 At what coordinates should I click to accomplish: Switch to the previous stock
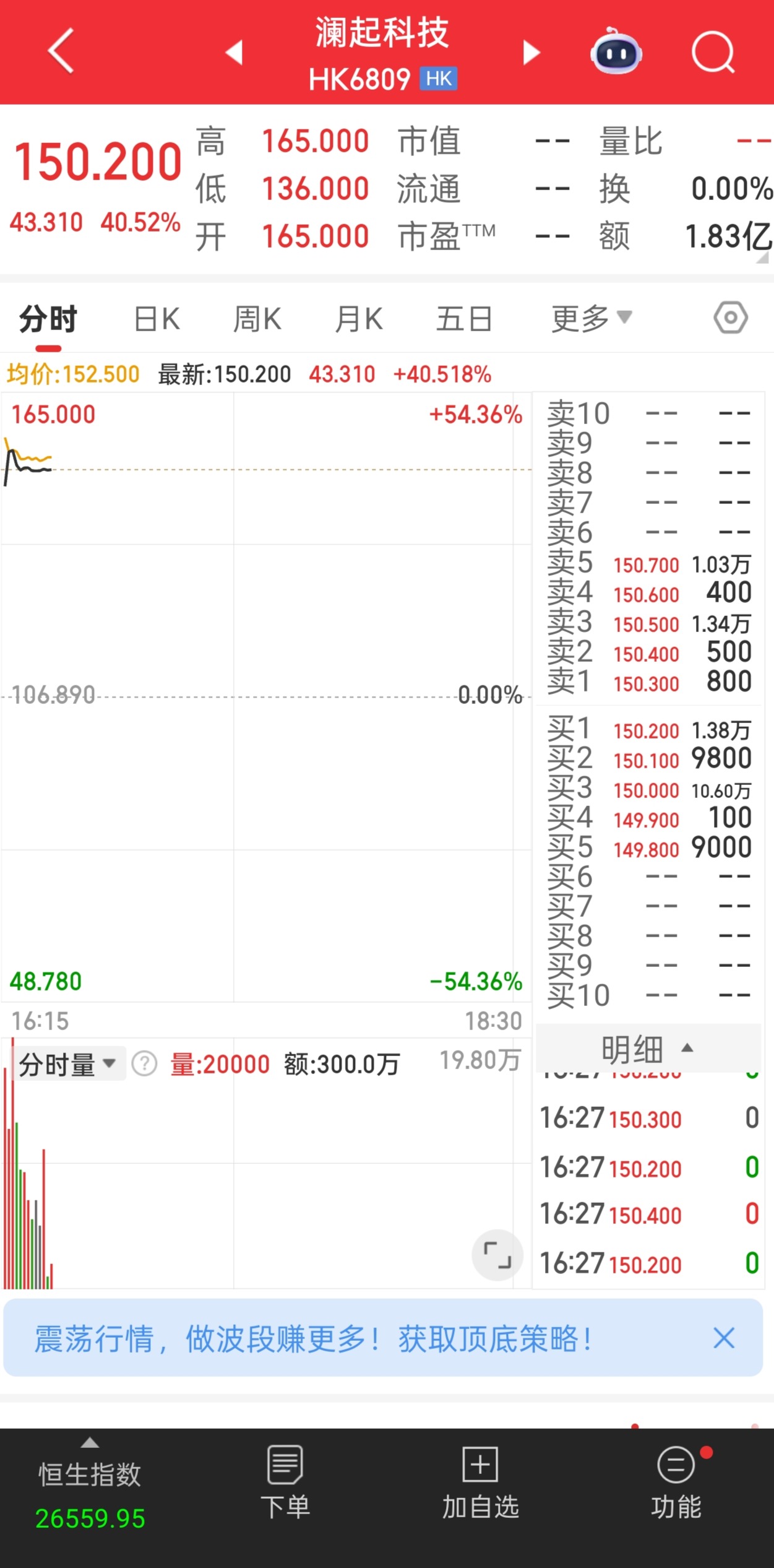point(234,53)
